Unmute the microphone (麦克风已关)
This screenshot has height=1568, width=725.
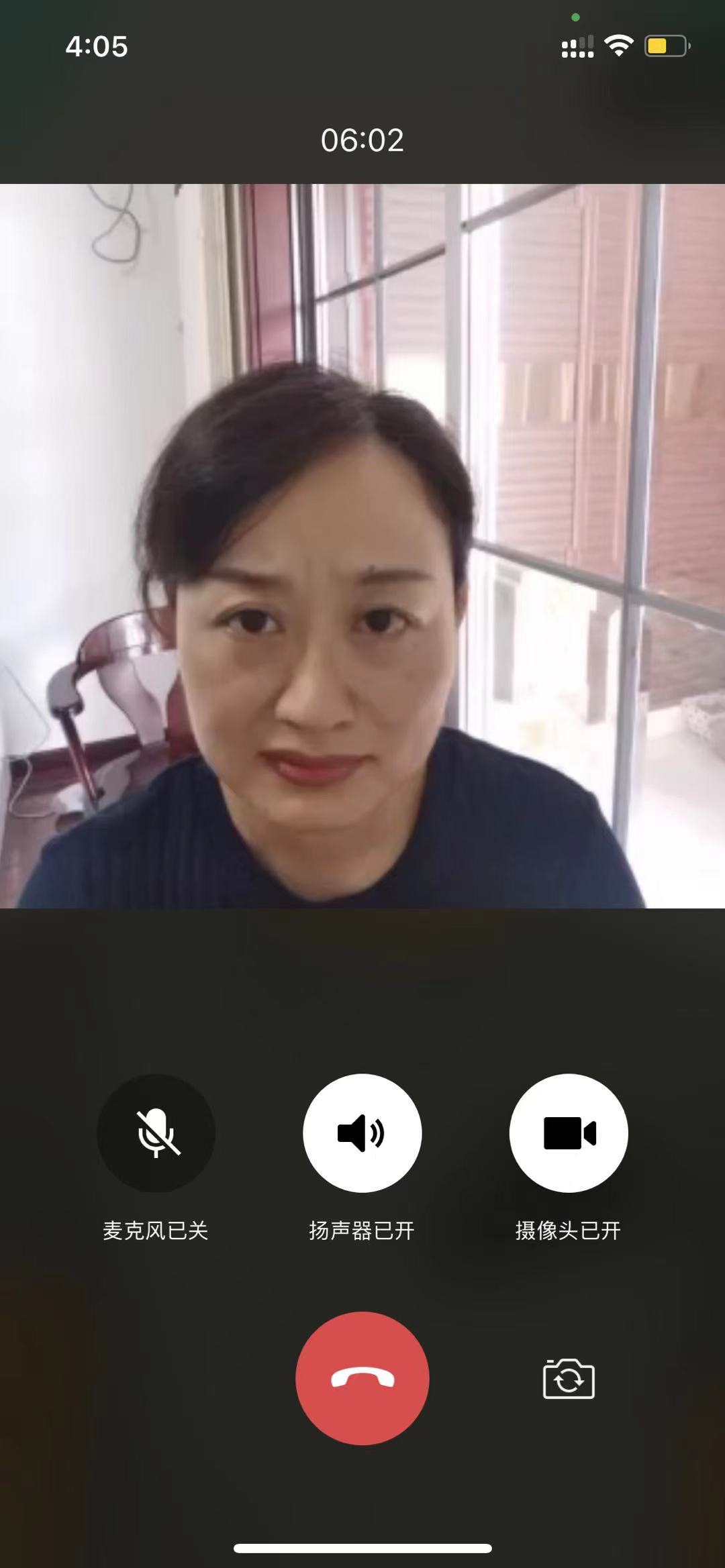pos(156,1133)
